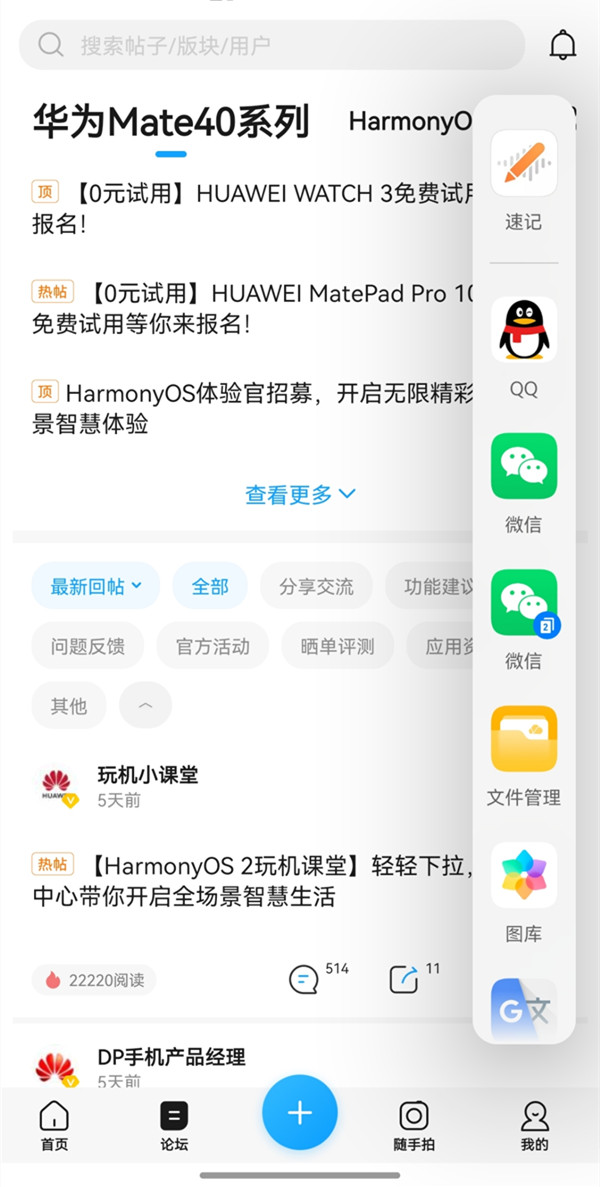Select the 全部 filter chip
Image resolution: width=600 pixels, height=1187 pixels.
(210, 586)
